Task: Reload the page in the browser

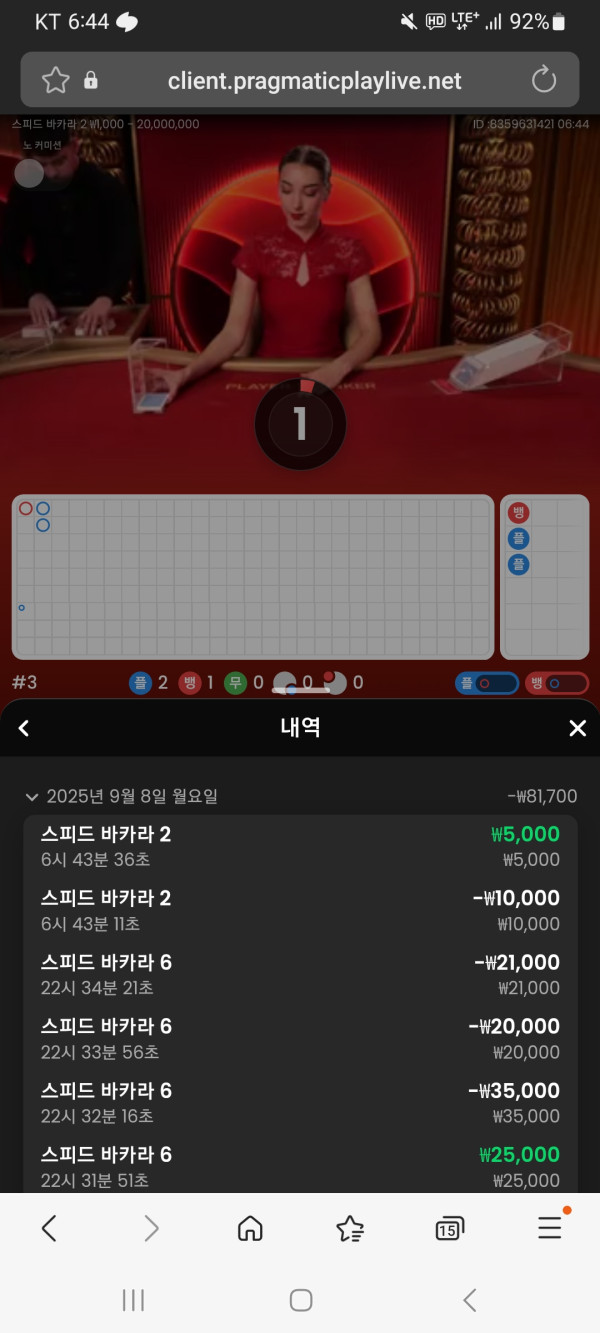Action: 544,80
